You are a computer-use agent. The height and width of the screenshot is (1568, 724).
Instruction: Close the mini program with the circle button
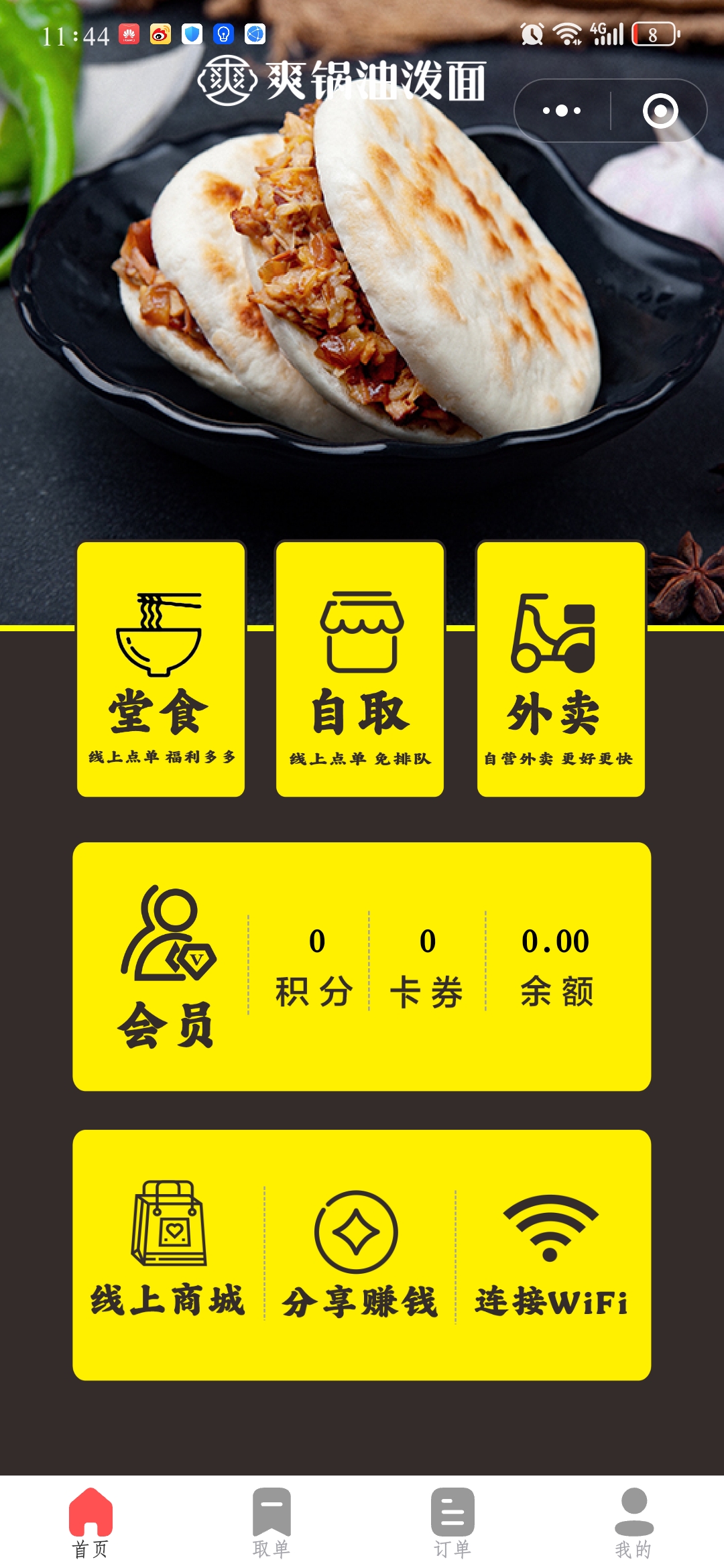pyautogui.click(x=660, y=111)
